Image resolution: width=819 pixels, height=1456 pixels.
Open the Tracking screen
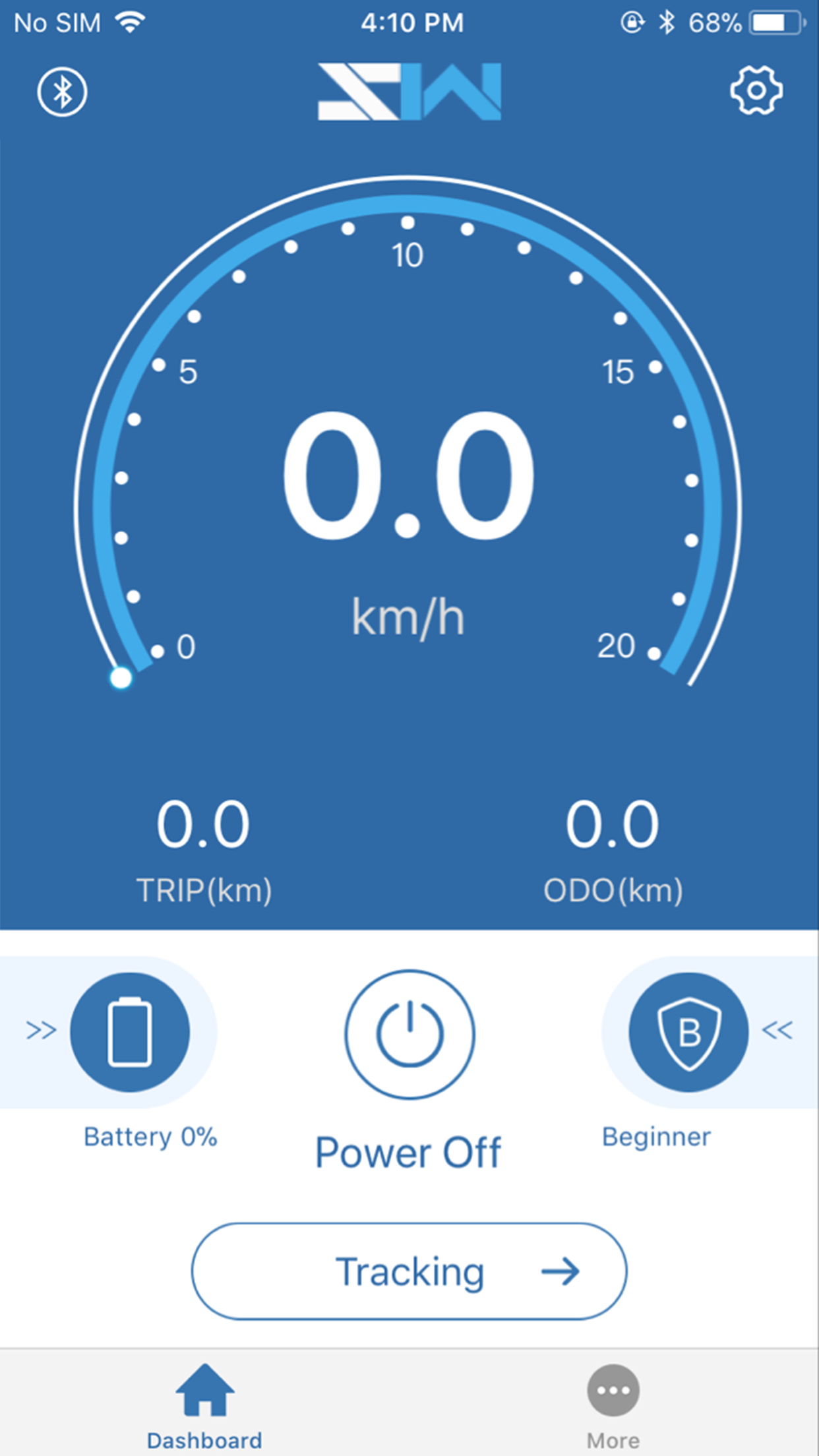click(409, 1271)
